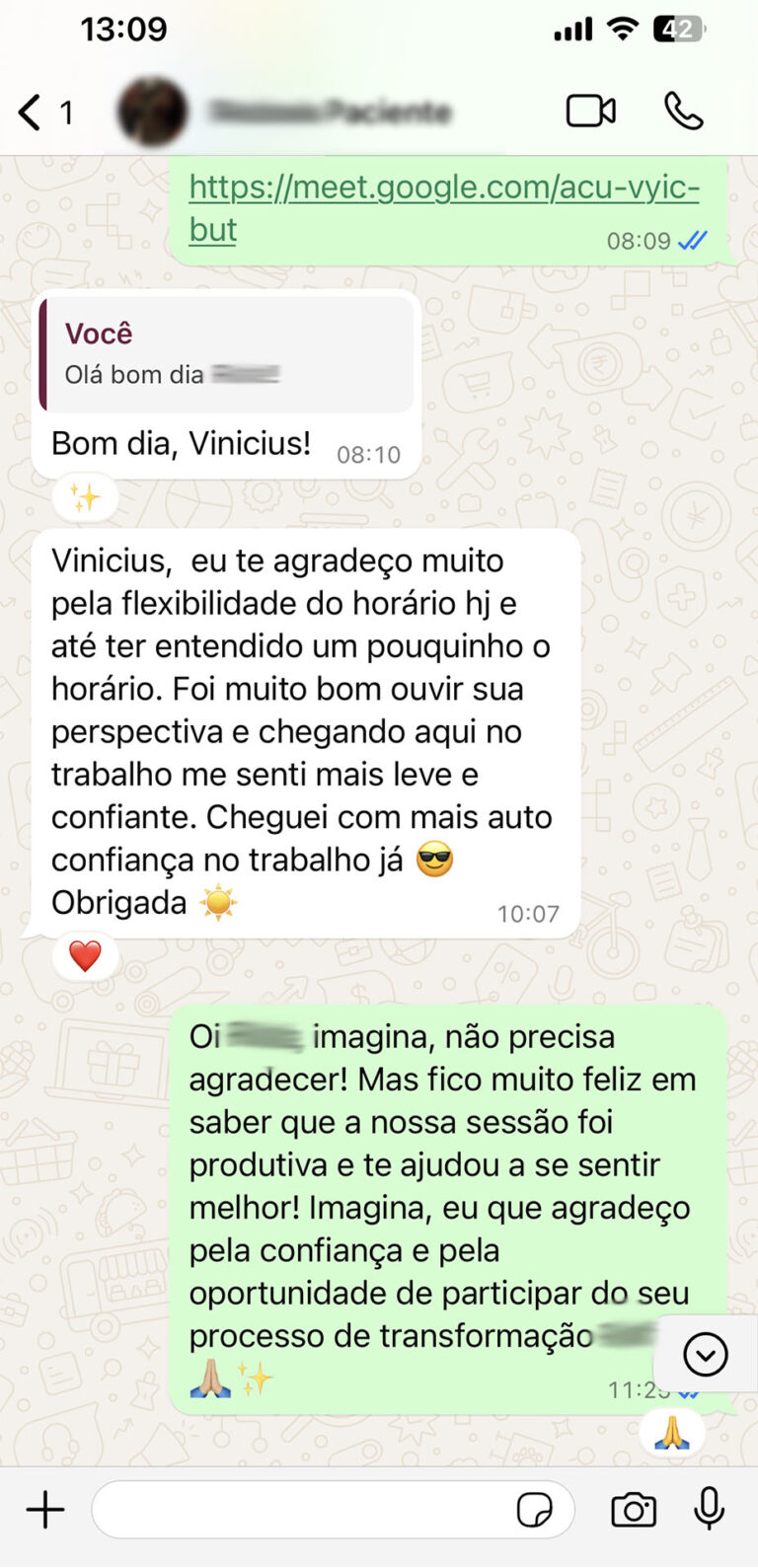
Task: Open the contact's profile photo
Action: [x=152, y=112]
